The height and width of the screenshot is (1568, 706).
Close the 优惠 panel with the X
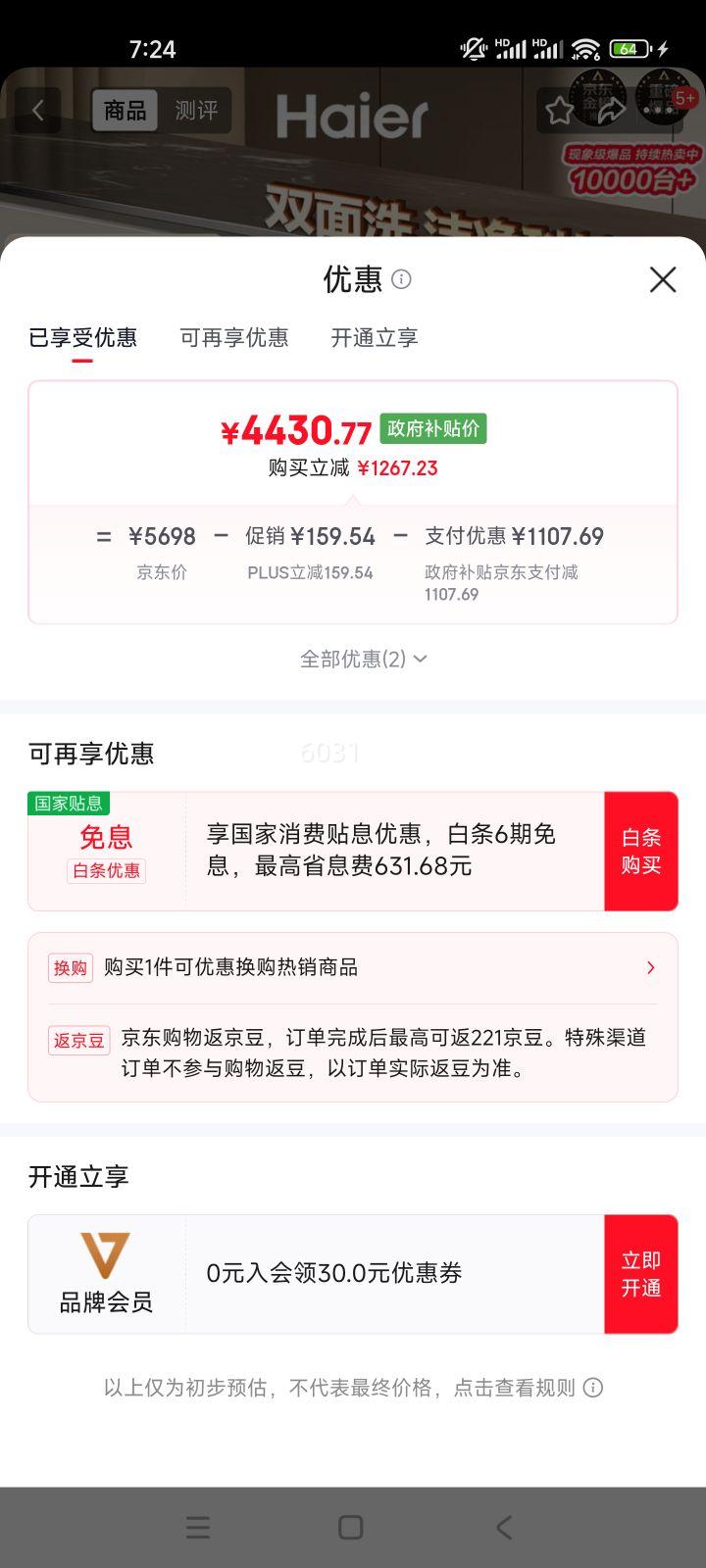663,279
